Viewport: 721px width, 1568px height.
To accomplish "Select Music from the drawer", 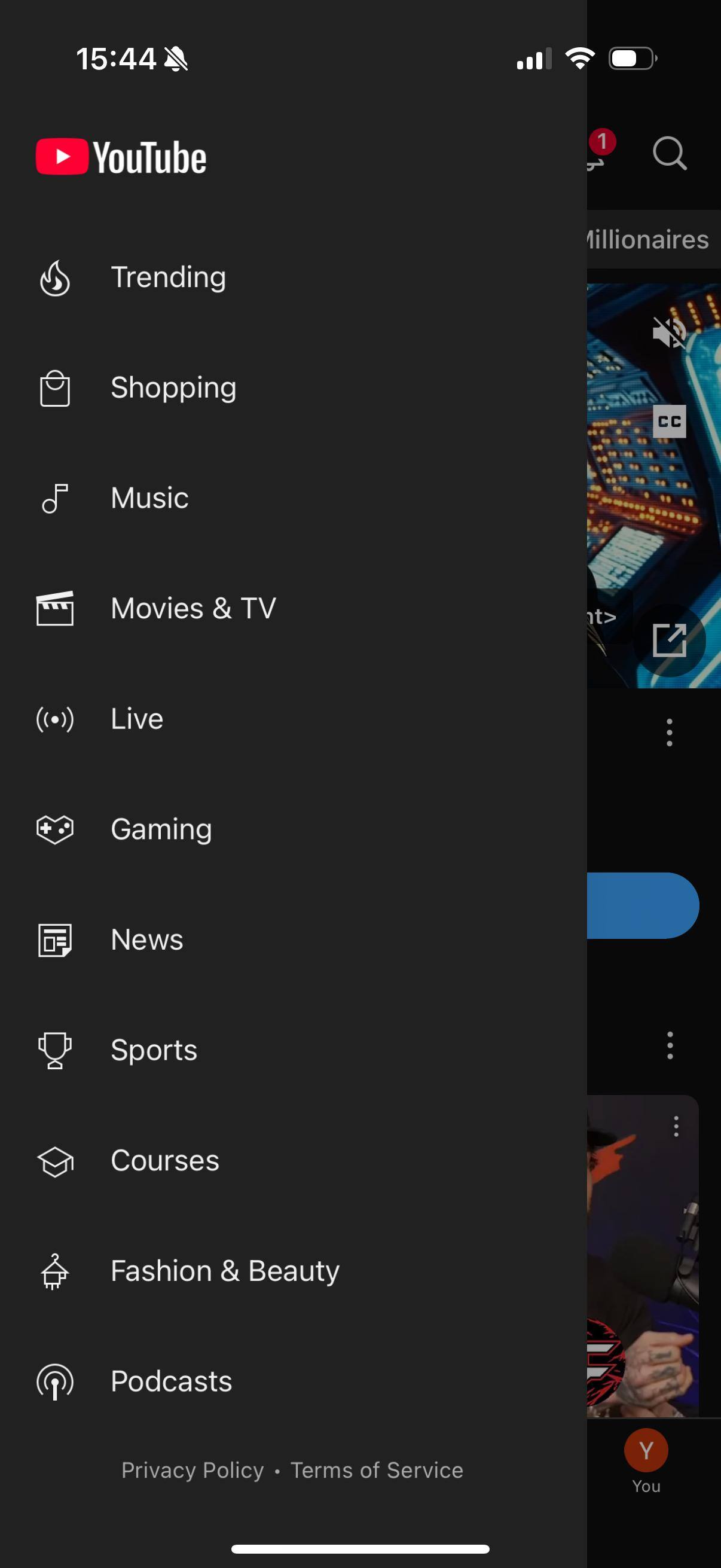I will [149, 499].
